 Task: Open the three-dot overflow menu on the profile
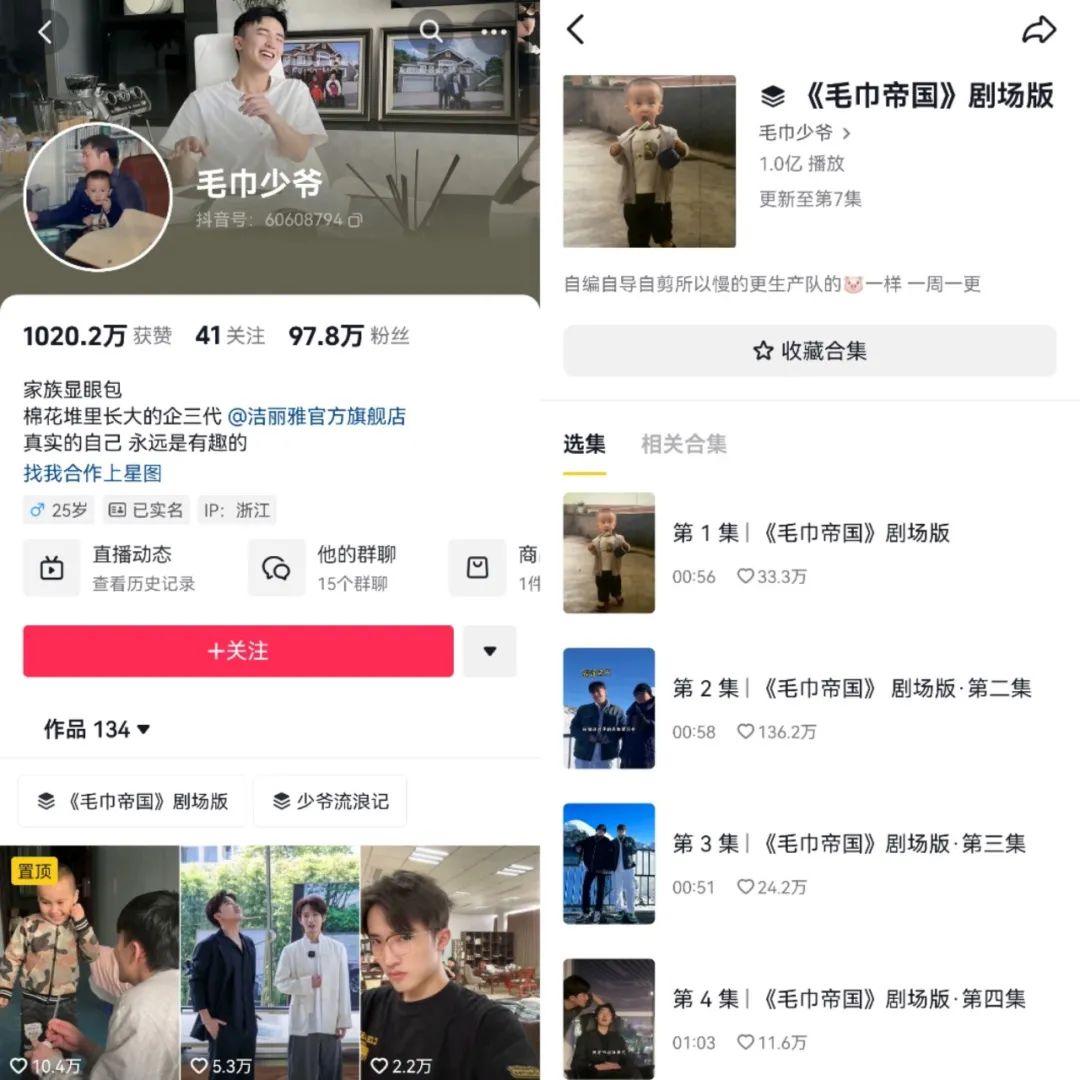click(495, 31)
